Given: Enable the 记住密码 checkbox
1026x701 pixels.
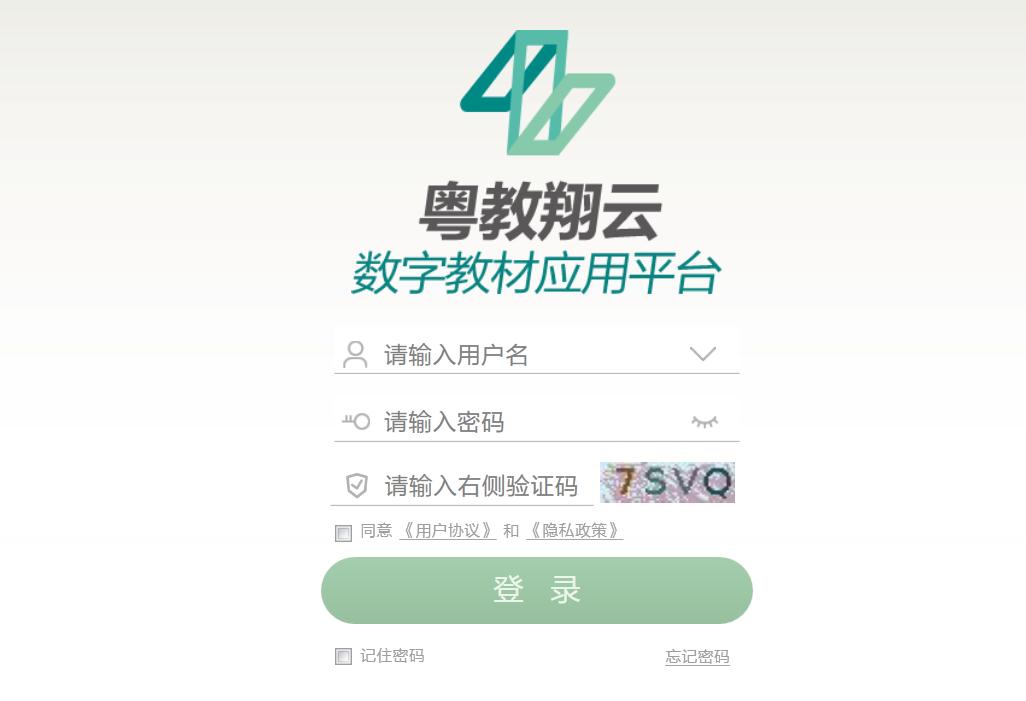Looking at the screenshot, I should tap(343, 657).
